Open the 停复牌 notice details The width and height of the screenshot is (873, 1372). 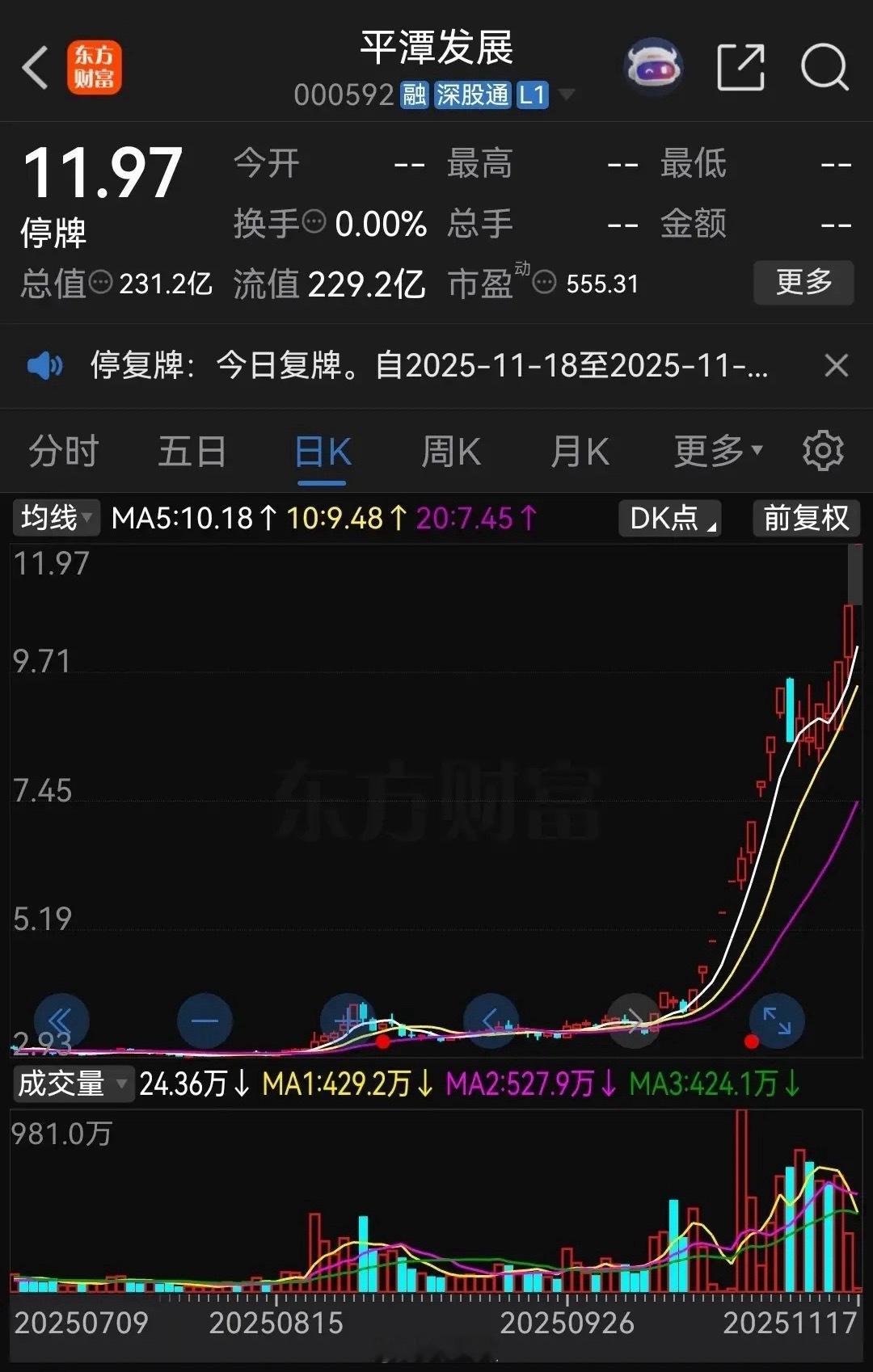pos(428,366)
